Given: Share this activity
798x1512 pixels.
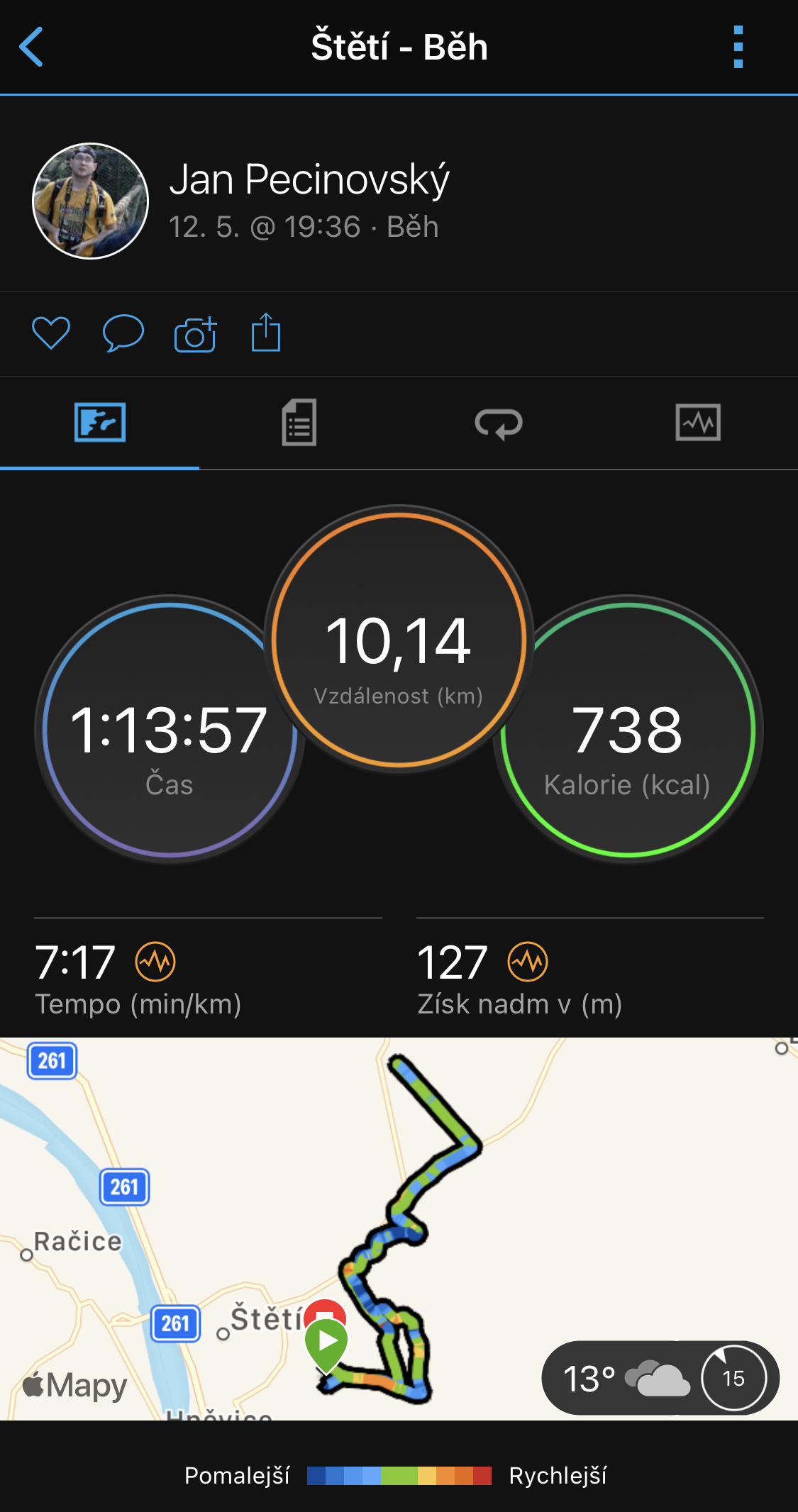Looking at the screenshot, I should pyautogui.click(x=266, y=332).
